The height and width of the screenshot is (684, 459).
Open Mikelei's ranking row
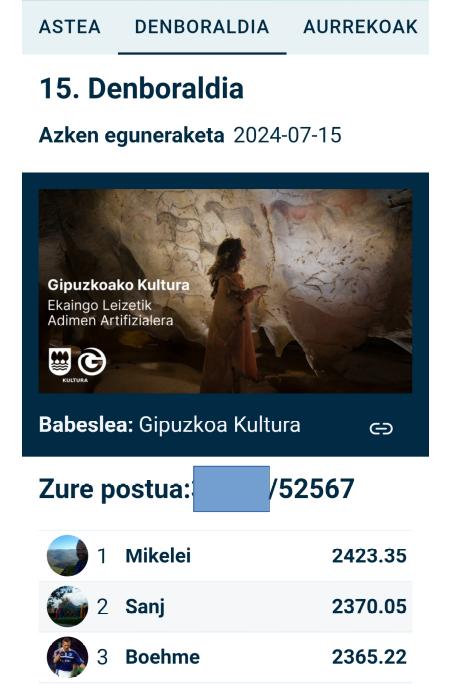click(x=225, y=556)
